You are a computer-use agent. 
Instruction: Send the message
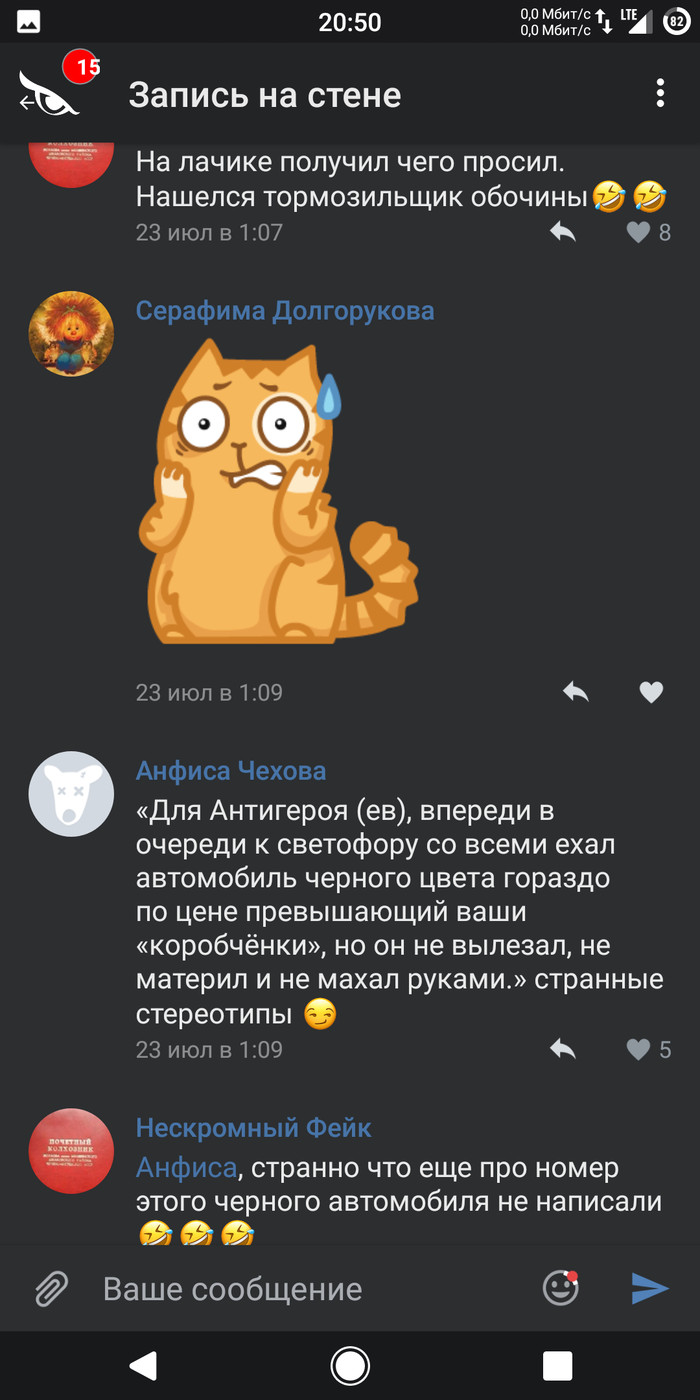[649, 1288]
